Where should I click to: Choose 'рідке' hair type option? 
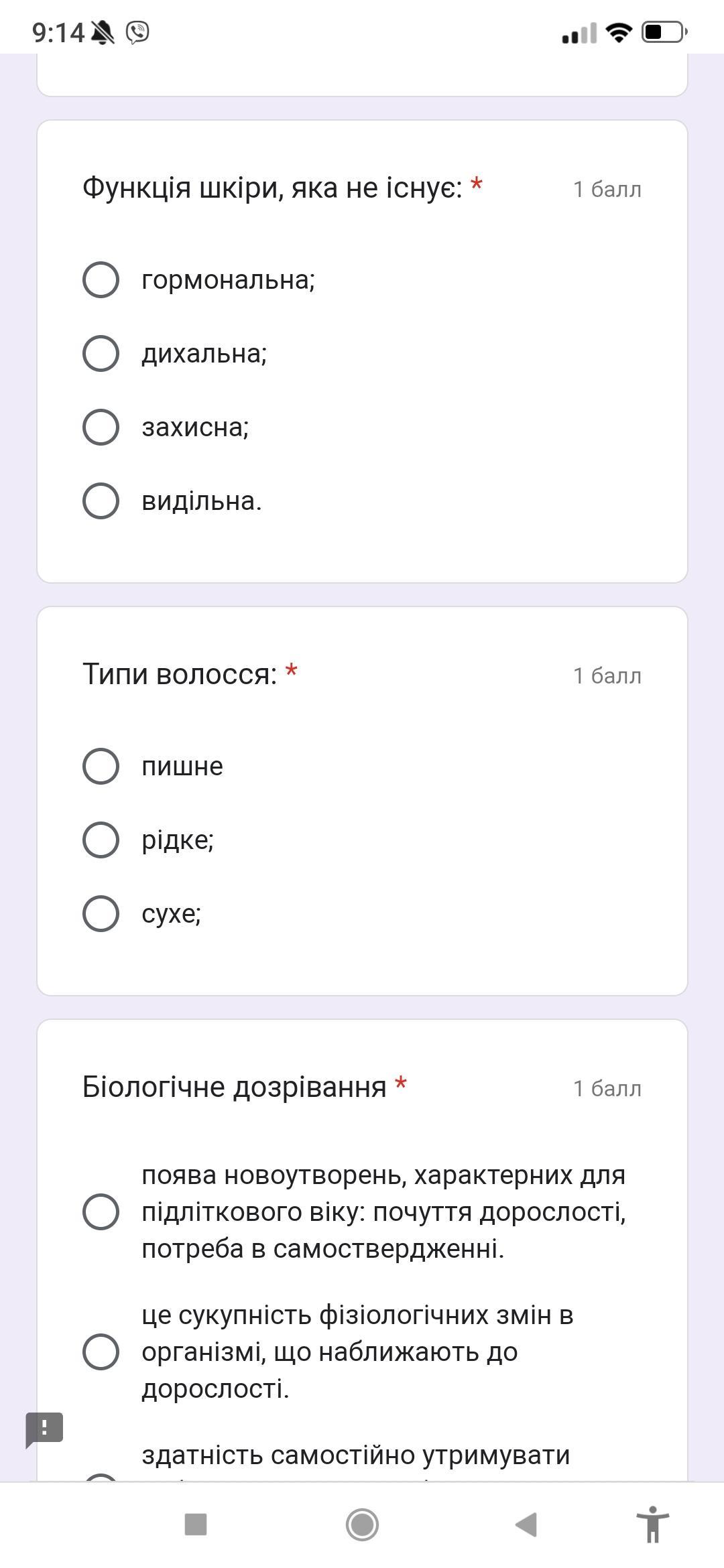click(101, 840)
